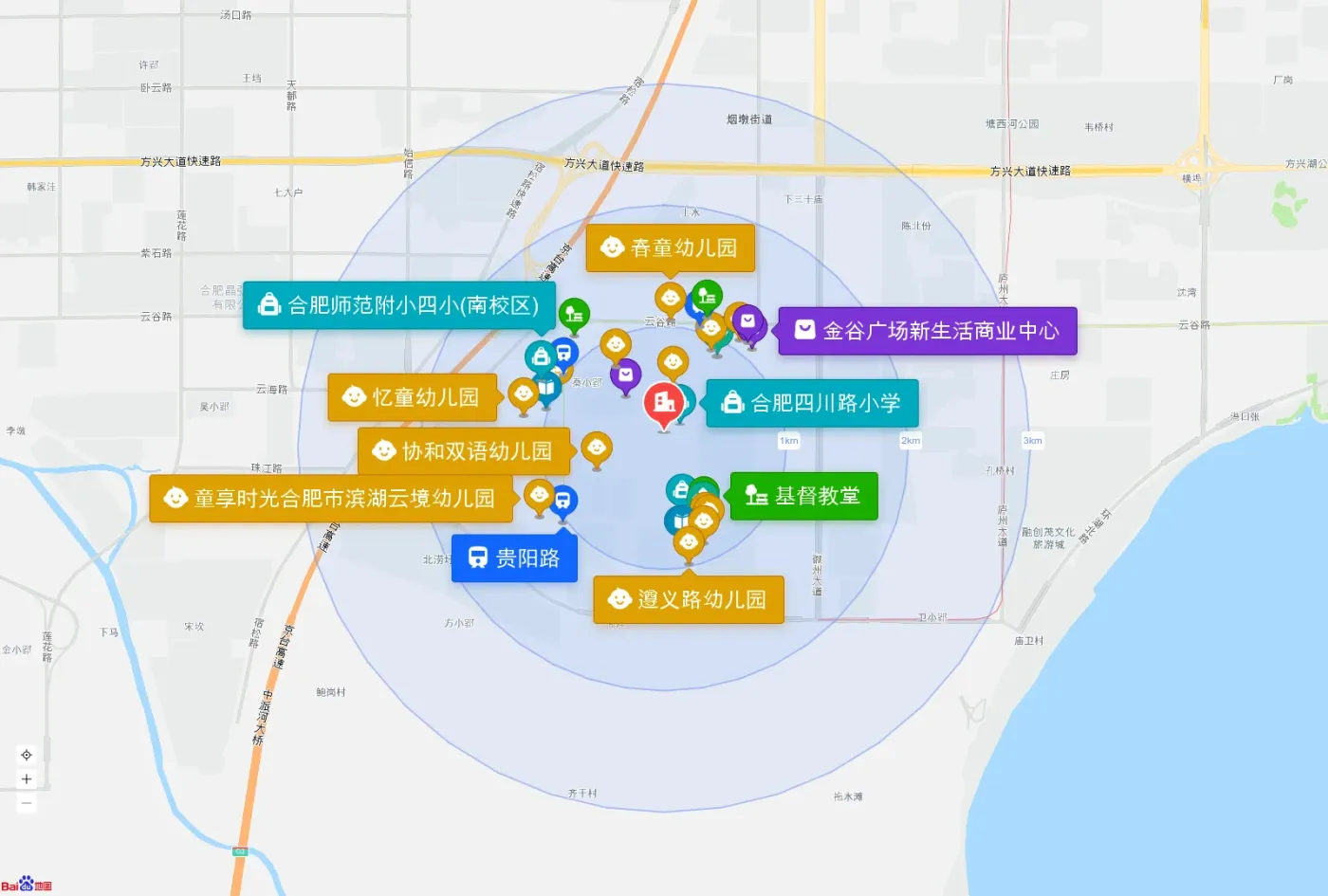Open the 遵义路幼儿园 label
The width and height of the screenshot is (1328, 896).
[689, 599]
